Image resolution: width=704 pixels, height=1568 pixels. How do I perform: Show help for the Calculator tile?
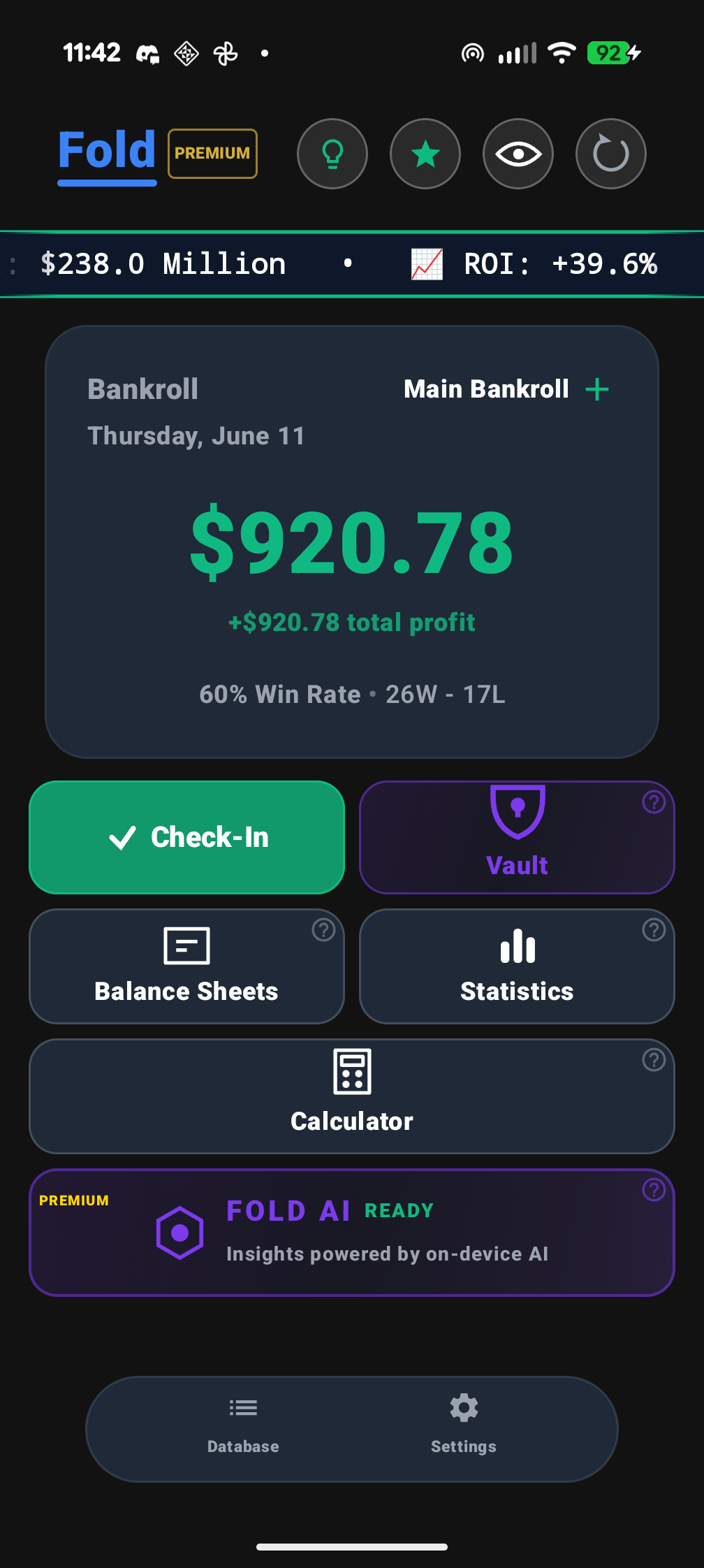click(x=654, y=1060)
